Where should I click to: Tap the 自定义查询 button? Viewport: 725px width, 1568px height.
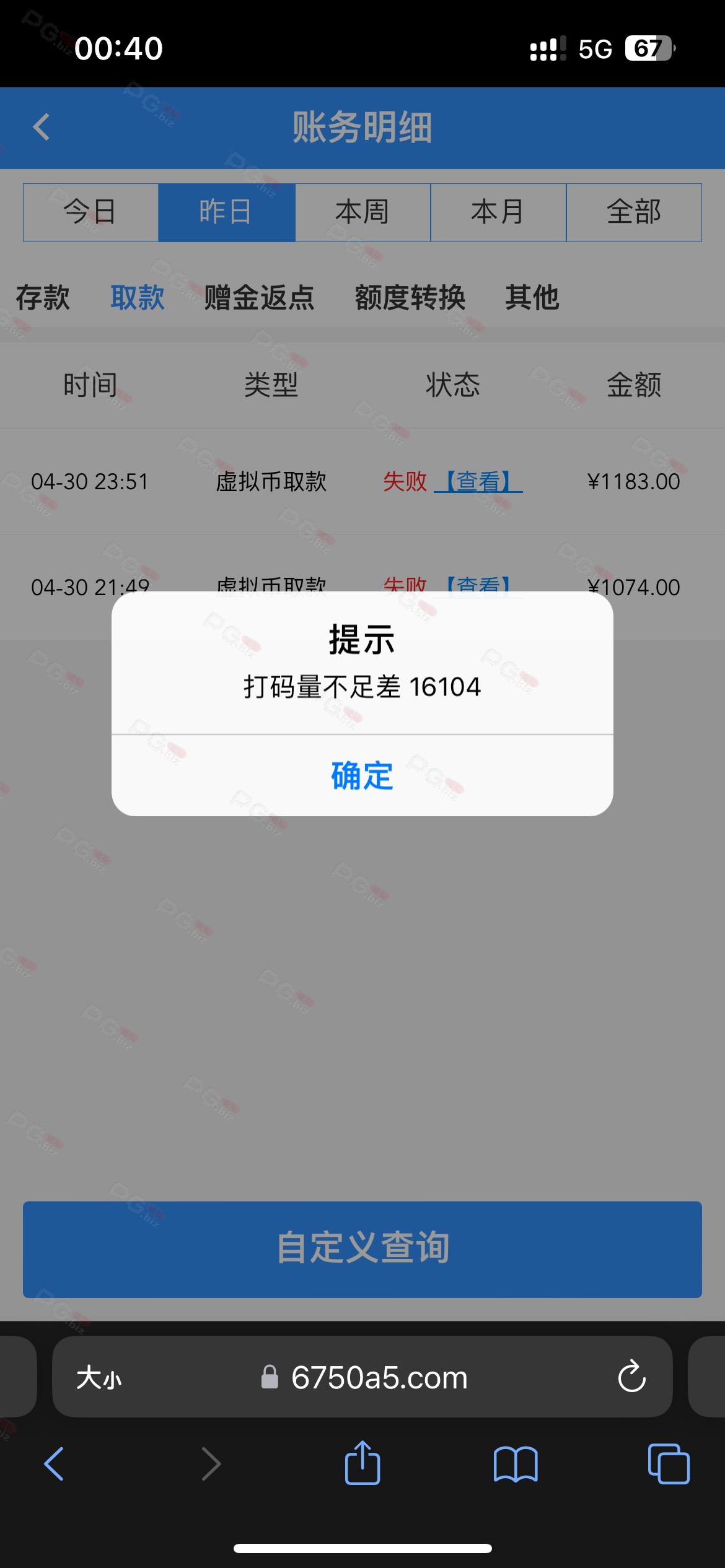coord(362,1249)
